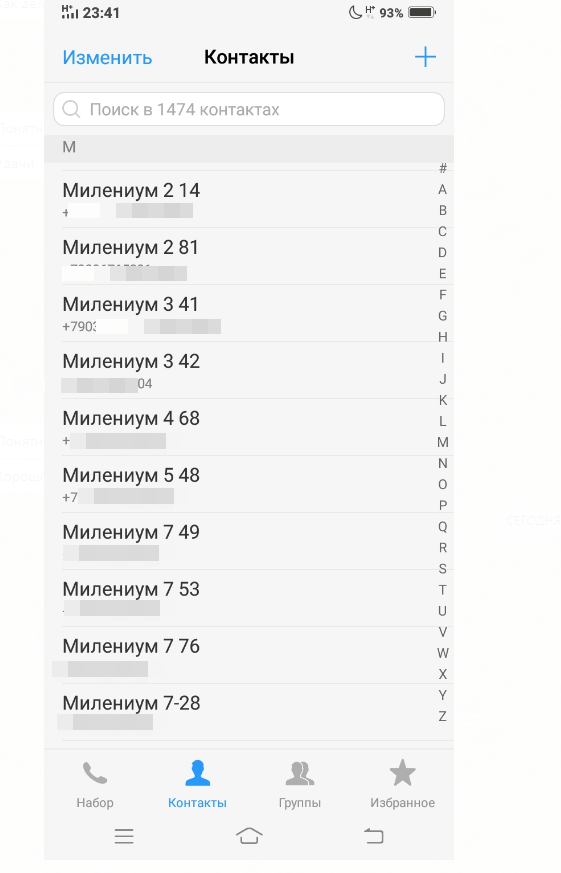Tap the system back button
Viewport: 561px width, 873px height.
click(x=373, y=836)
